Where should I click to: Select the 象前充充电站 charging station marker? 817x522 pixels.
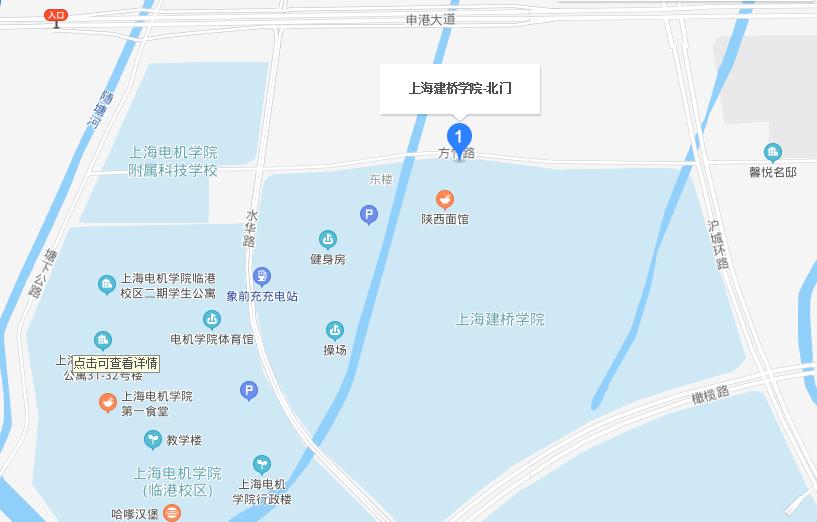[261, 276]
